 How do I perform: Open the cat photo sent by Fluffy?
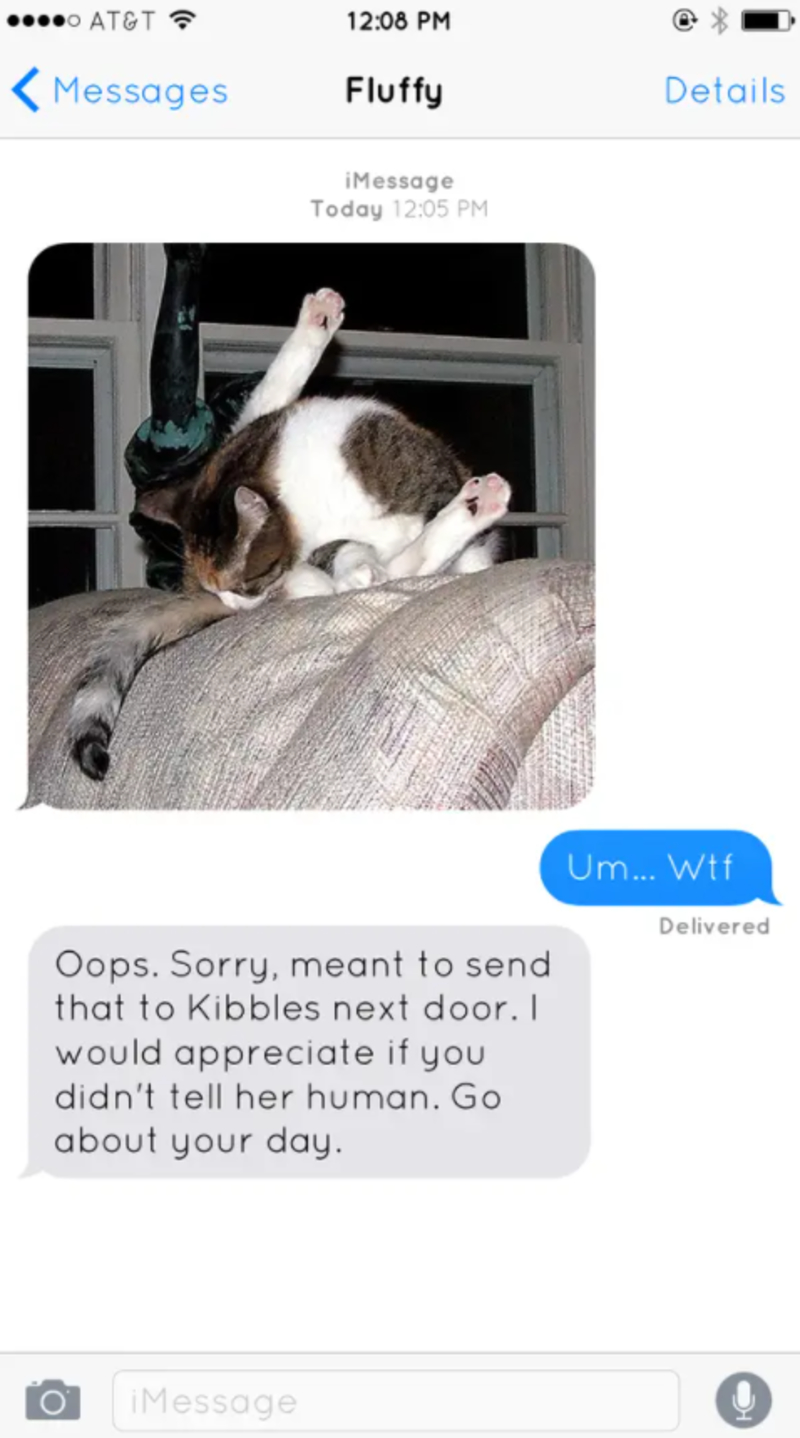(x=311, y=526)
